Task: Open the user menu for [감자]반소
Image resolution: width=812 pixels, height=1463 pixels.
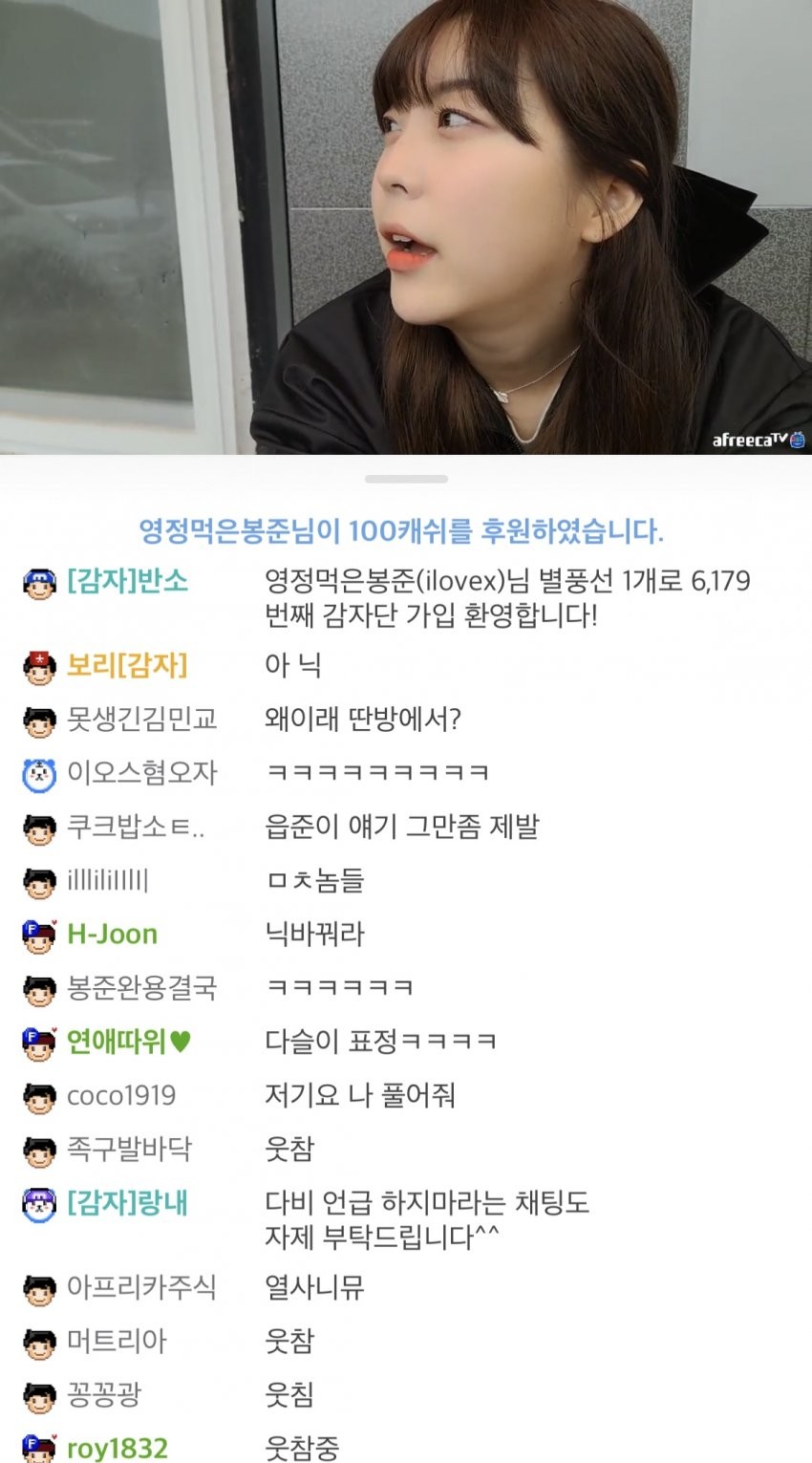Action: pos(127,581)
